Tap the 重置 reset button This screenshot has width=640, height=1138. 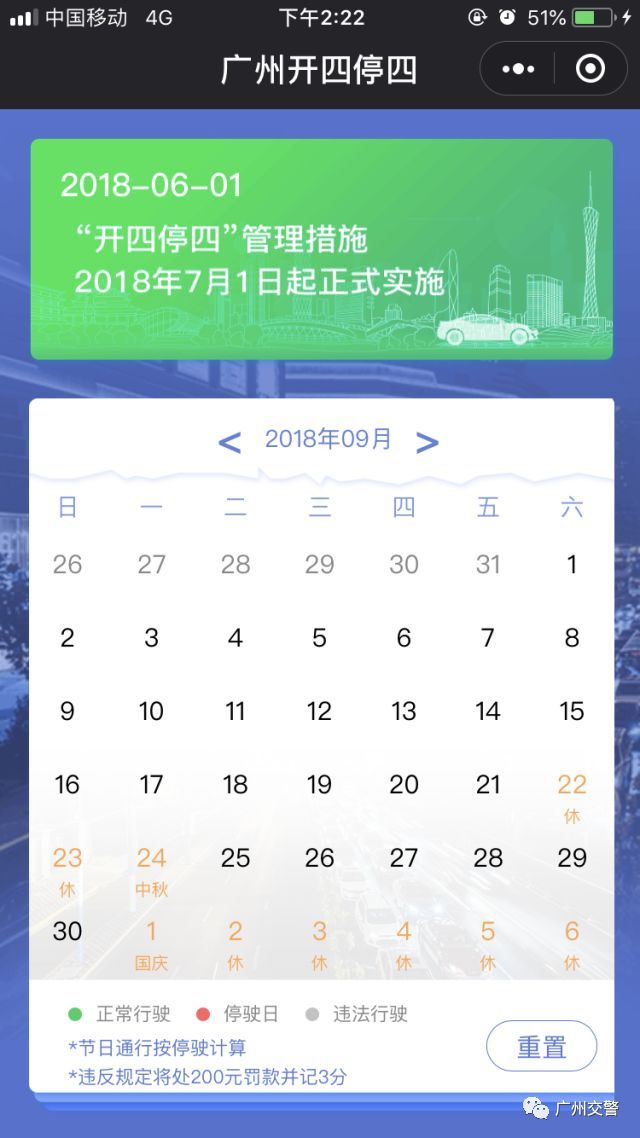point(541,1047)
